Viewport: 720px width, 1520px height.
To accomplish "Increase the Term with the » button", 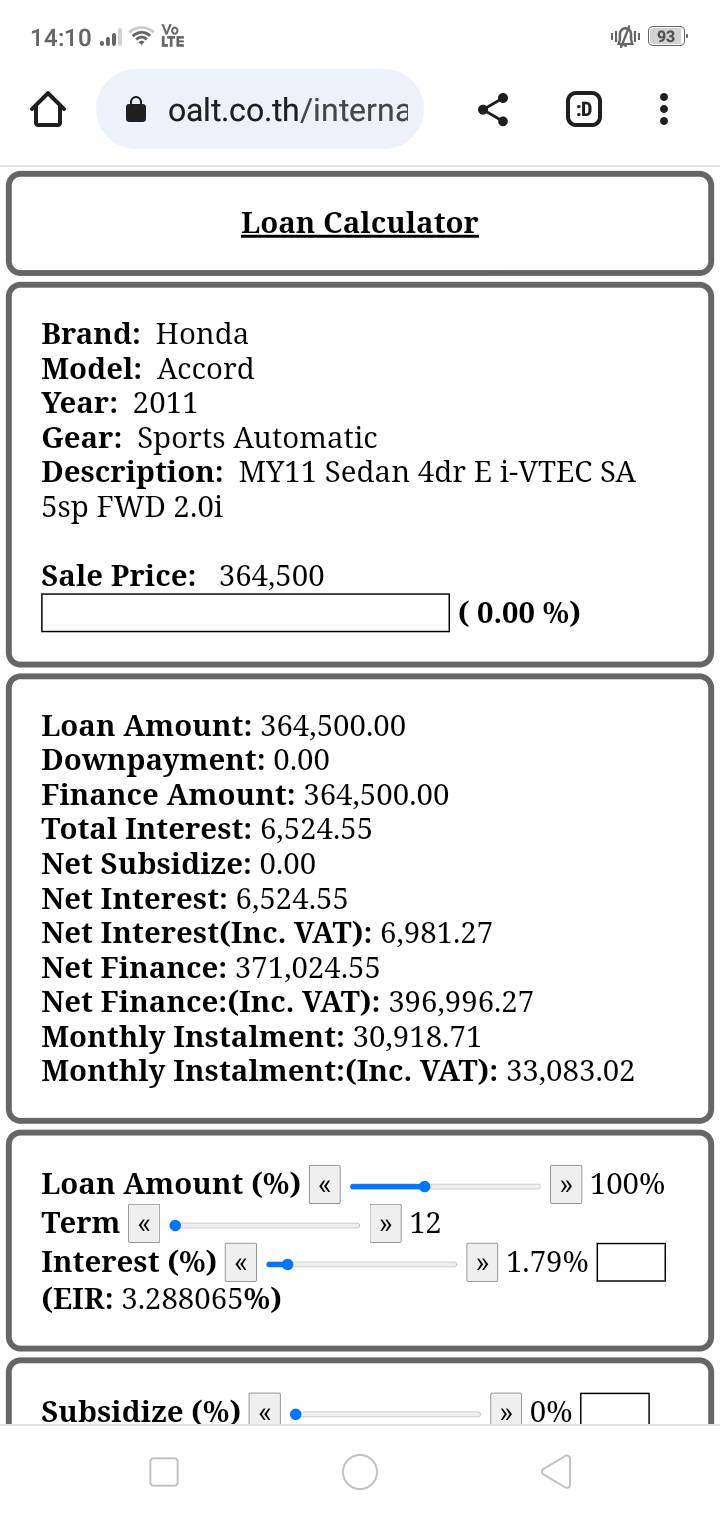I will [385, 1224].
